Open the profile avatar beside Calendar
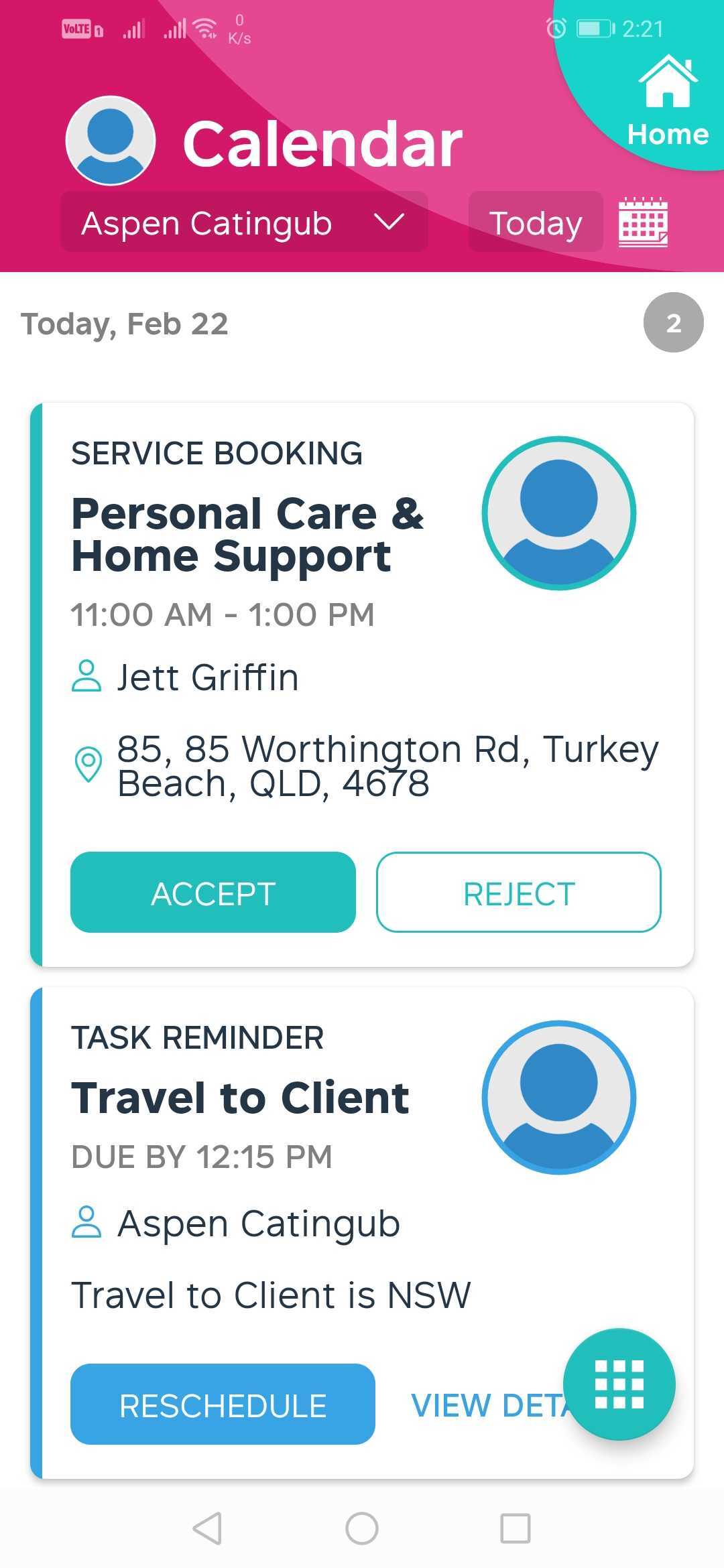Viewport: 724px width, 1568px height. [111, 141]
